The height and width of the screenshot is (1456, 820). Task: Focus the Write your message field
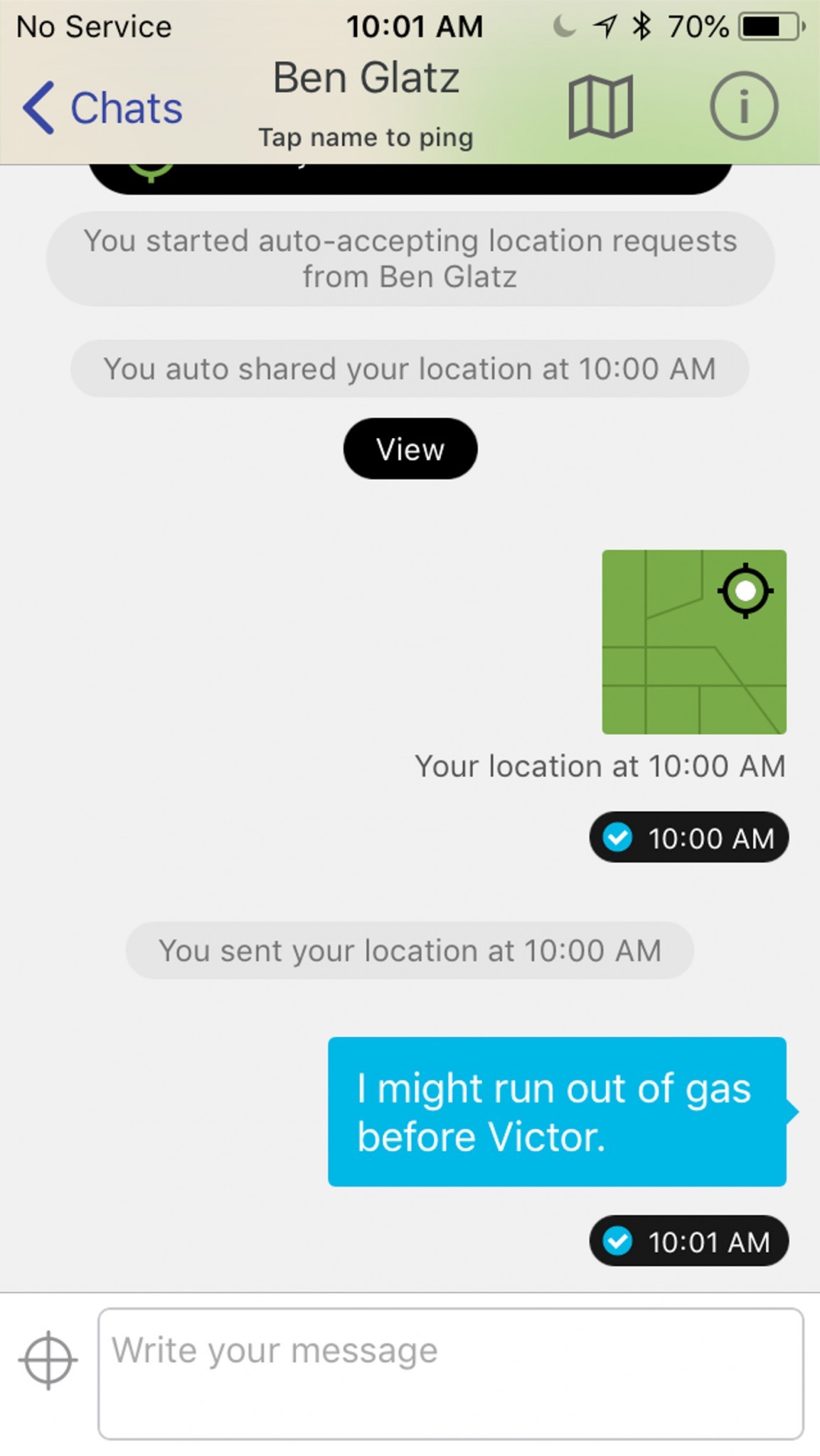pos(450,1373)
